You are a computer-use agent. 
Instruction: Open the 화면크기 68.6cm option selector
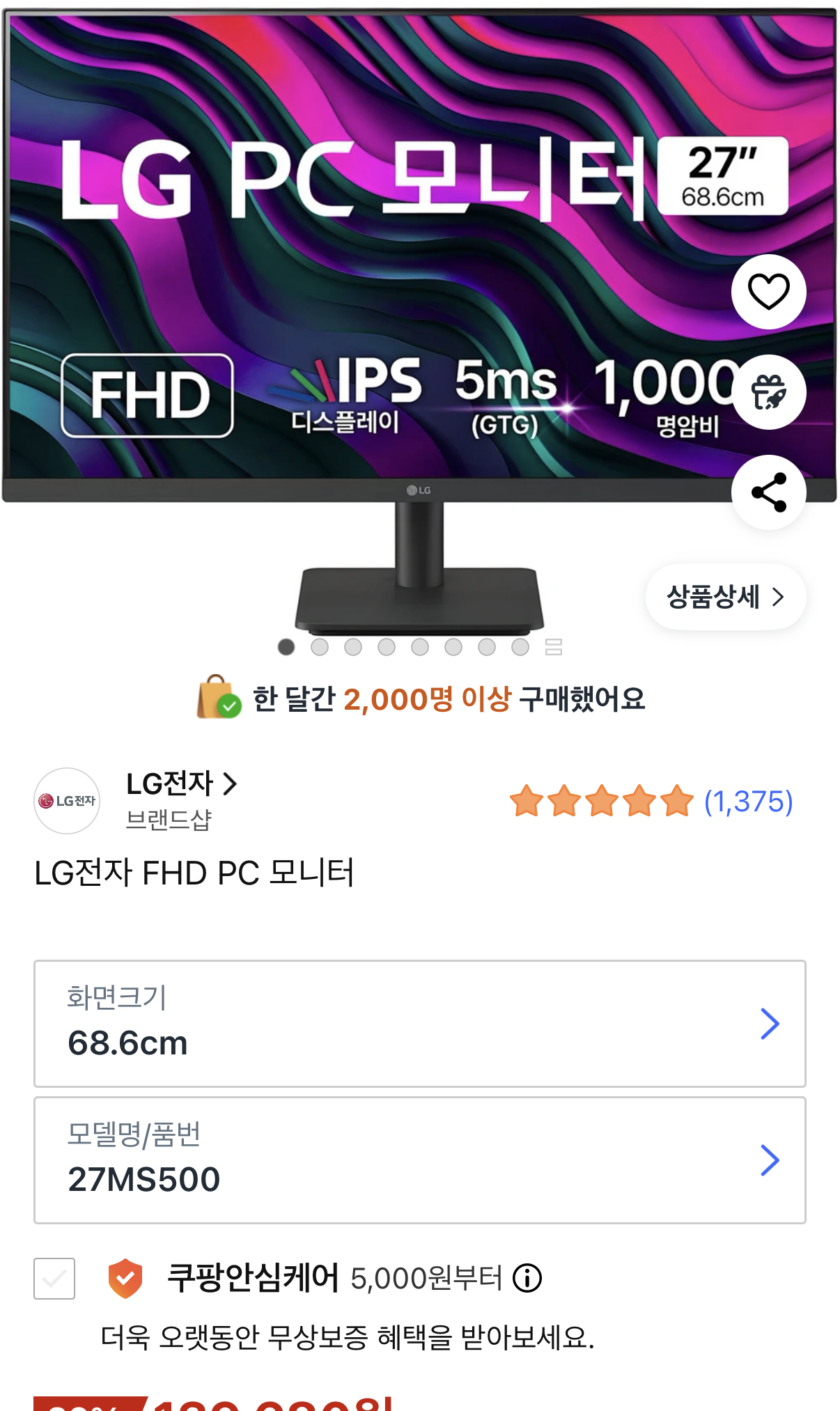[x=419, y=1023]
